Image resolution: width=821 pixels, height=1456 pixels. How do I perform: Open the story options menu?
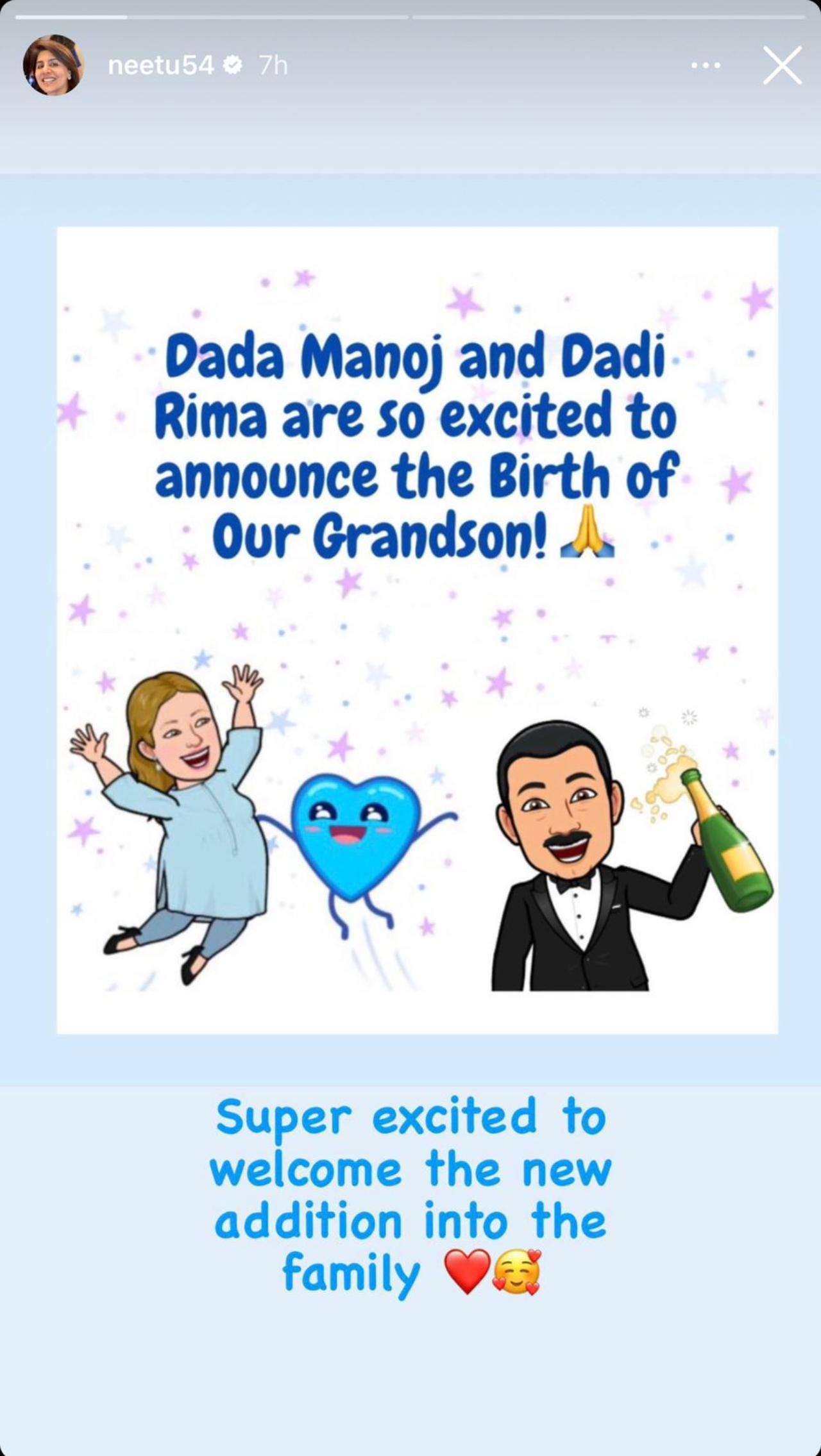[x=706, y=65]
